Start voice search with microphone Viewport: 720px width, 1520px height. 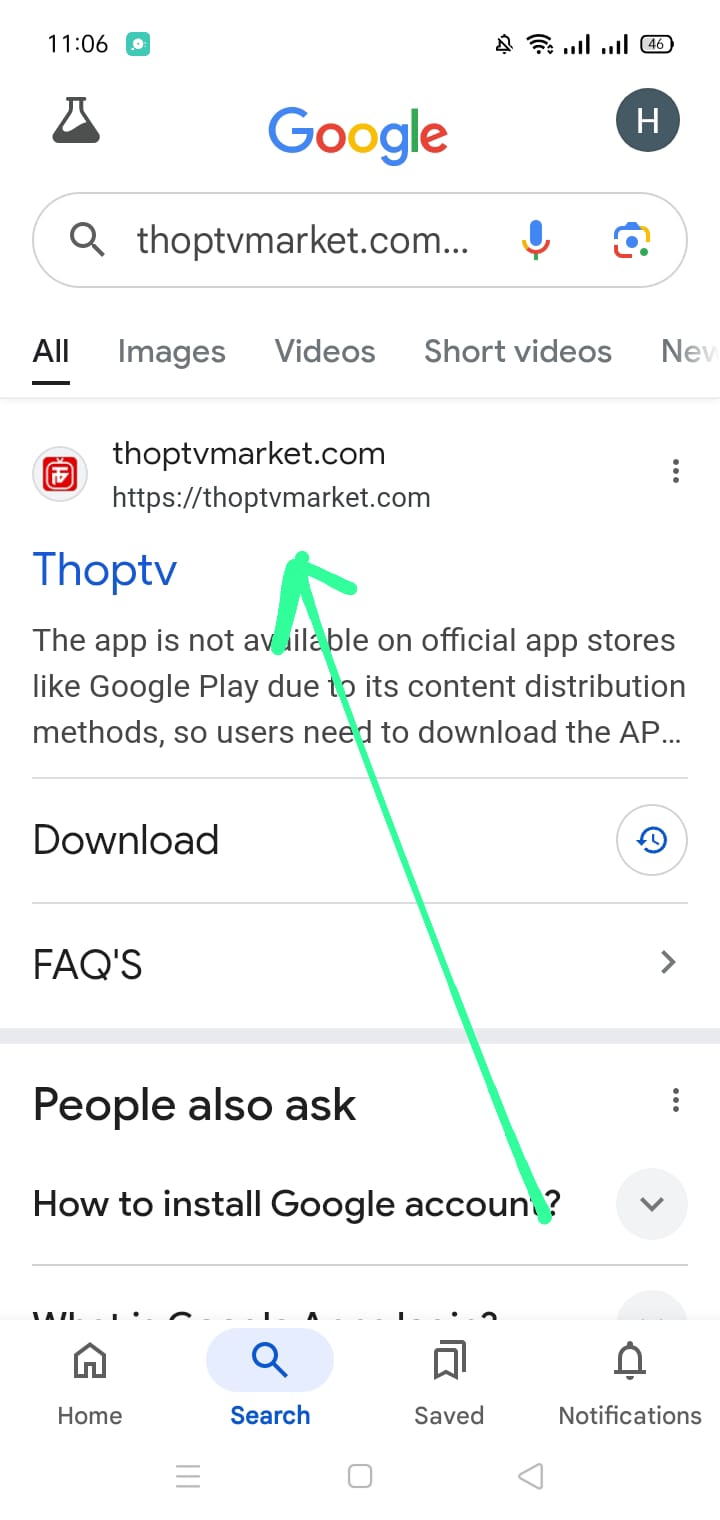click(x=536, y=240)
